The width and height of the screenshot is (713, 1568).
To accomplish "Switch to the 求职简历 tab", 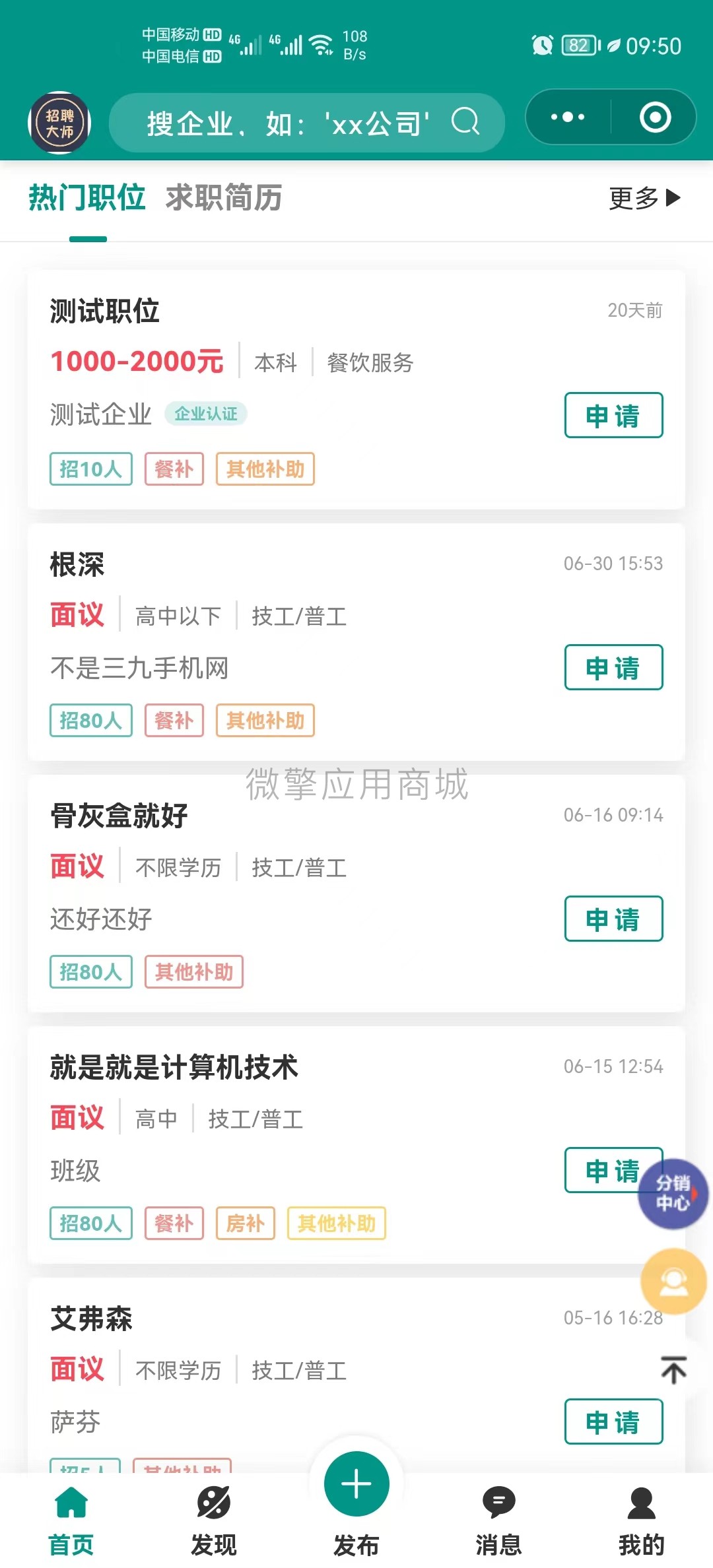I will (223, 199).
